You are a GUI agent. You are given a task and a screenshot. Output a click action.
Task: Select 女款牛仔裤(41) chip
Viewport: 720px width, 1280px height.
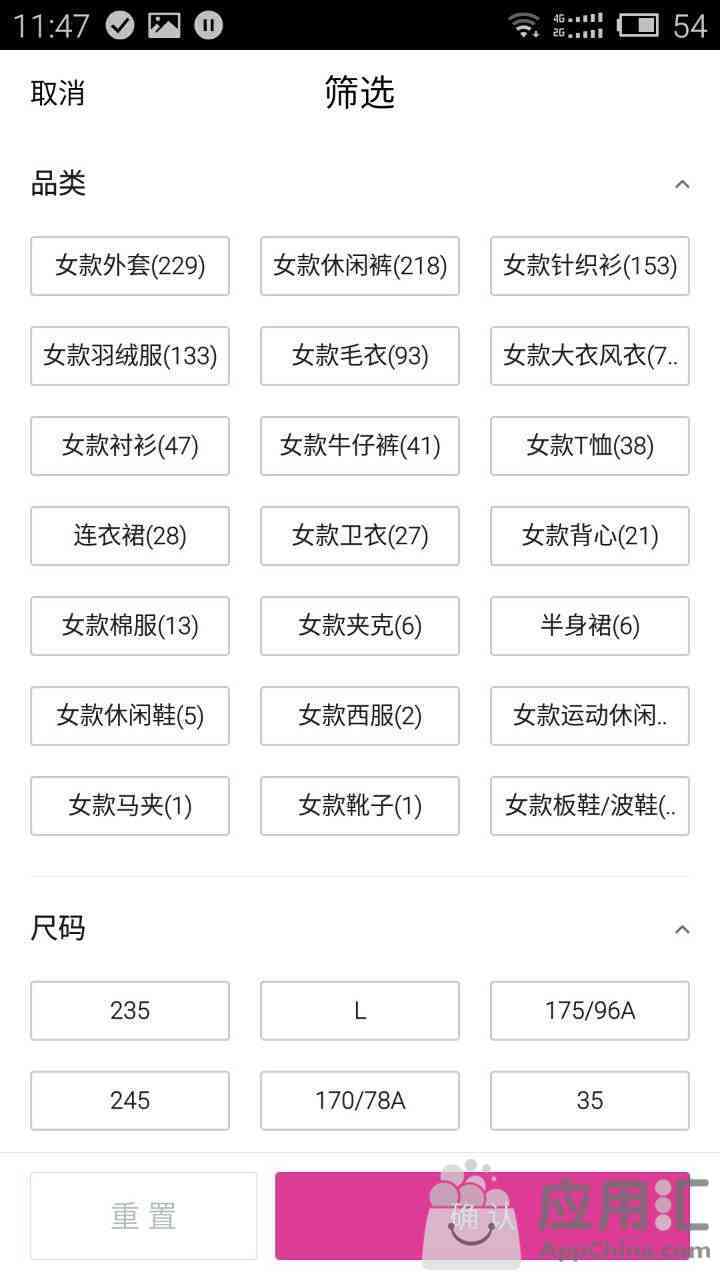click(360, 446)
